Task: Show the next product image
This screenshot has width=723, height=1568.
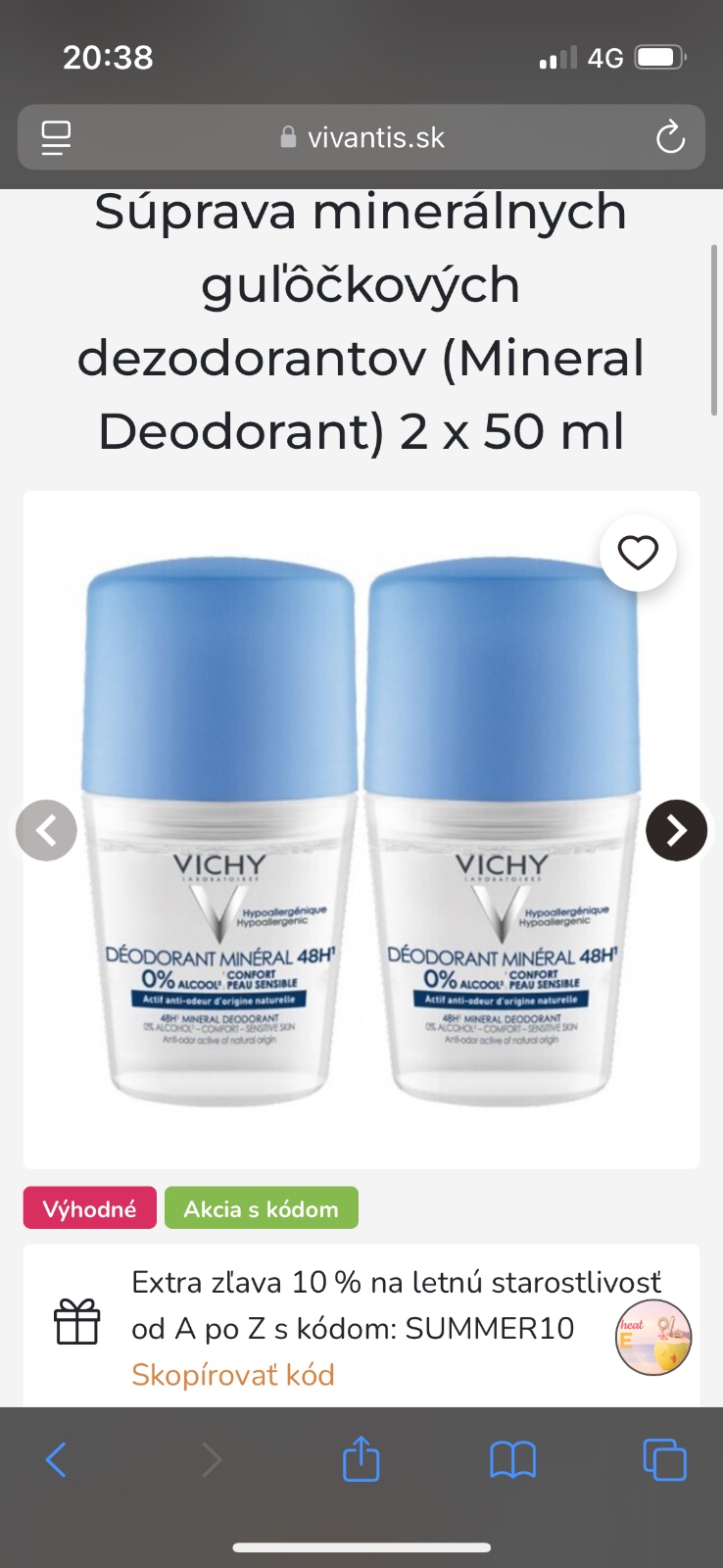Action: [x=676, y=830]
